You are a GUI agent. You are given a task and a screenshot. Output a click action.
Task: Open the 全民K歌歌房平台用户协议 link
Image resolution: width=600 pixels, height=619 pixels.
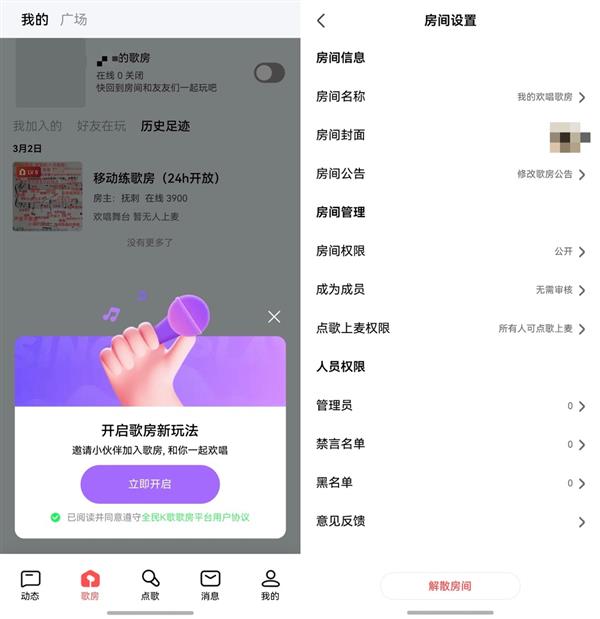click(x=195, y=517)
